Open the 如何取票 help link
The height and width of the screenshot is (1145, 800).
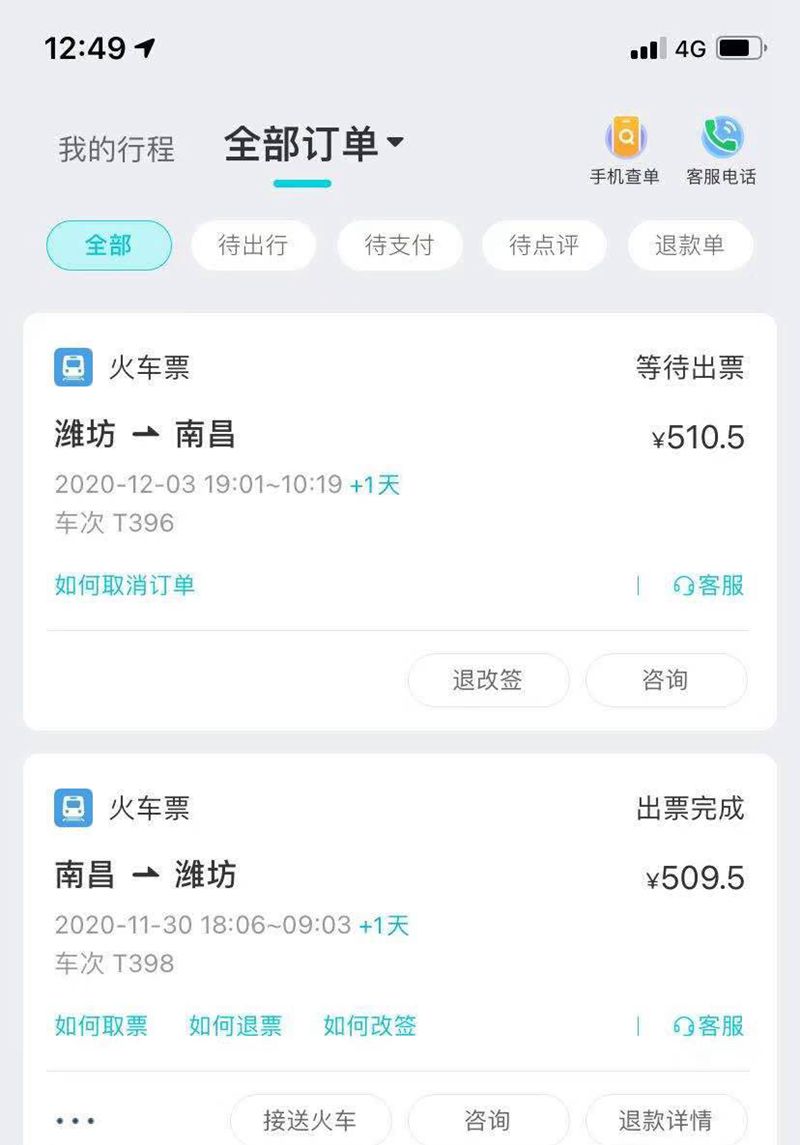(x=101, y=1025)
